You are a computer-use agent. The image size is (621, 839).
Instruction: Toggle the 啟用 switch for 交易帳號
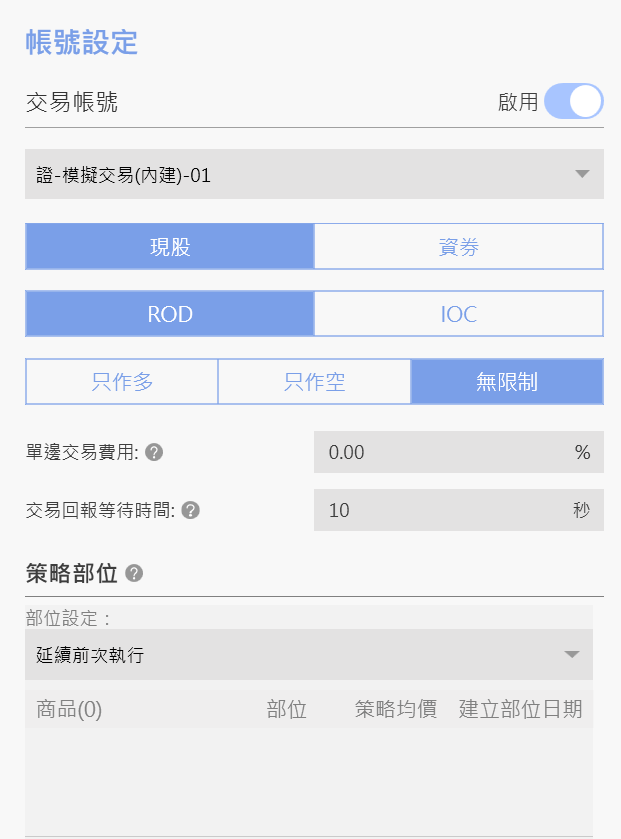pos(574,102)
